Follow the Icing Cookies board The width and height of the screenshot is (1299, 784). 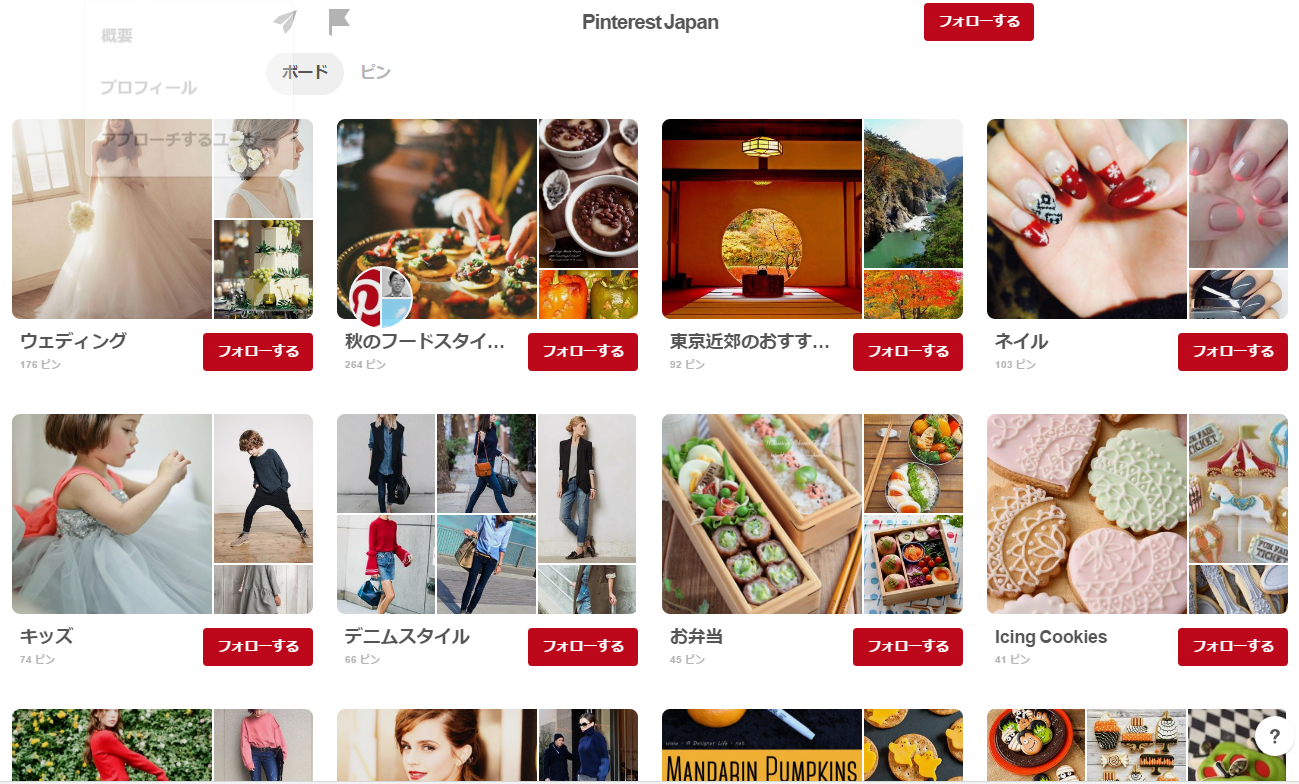click(1233, 647)
